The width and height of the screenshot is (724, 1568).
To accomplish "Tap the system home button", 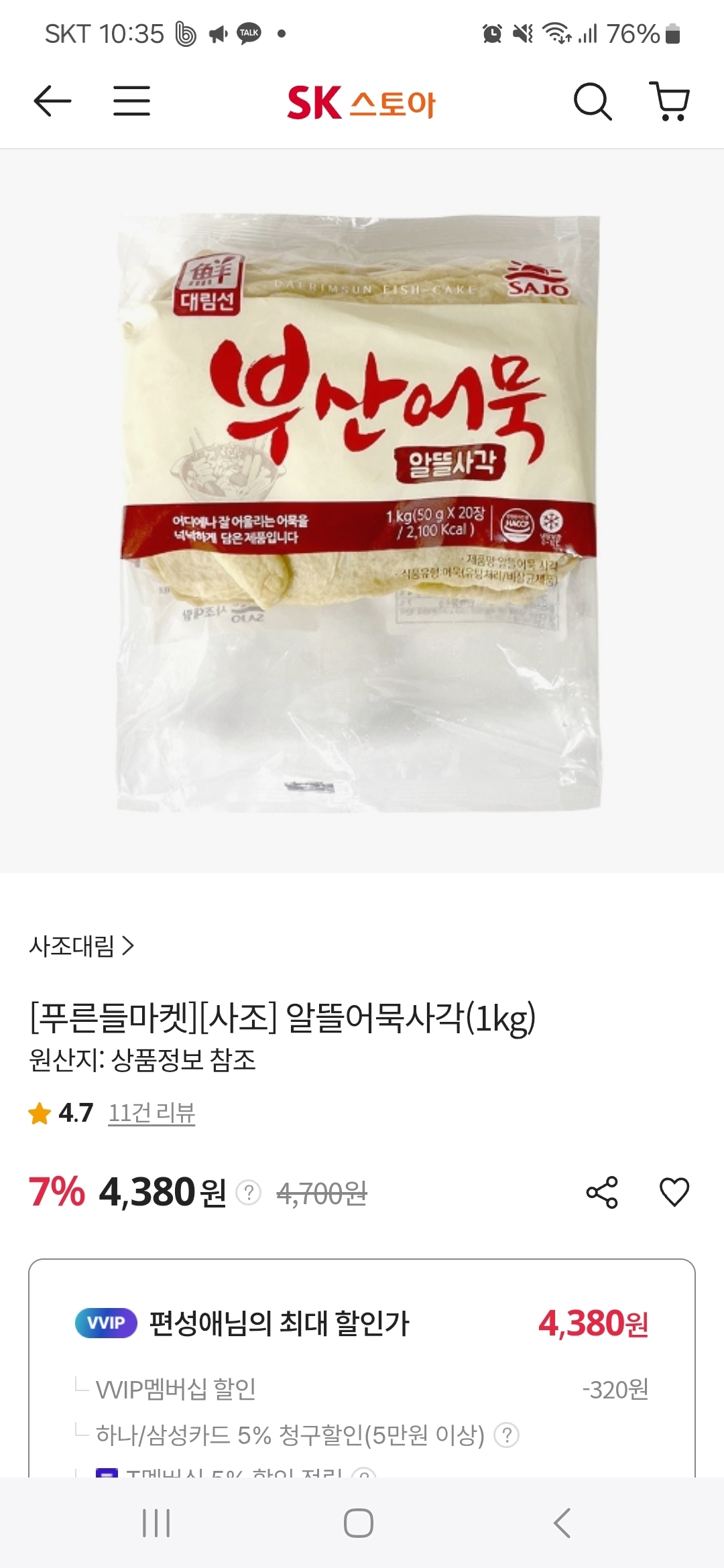I will click(x=359, y=1523).
